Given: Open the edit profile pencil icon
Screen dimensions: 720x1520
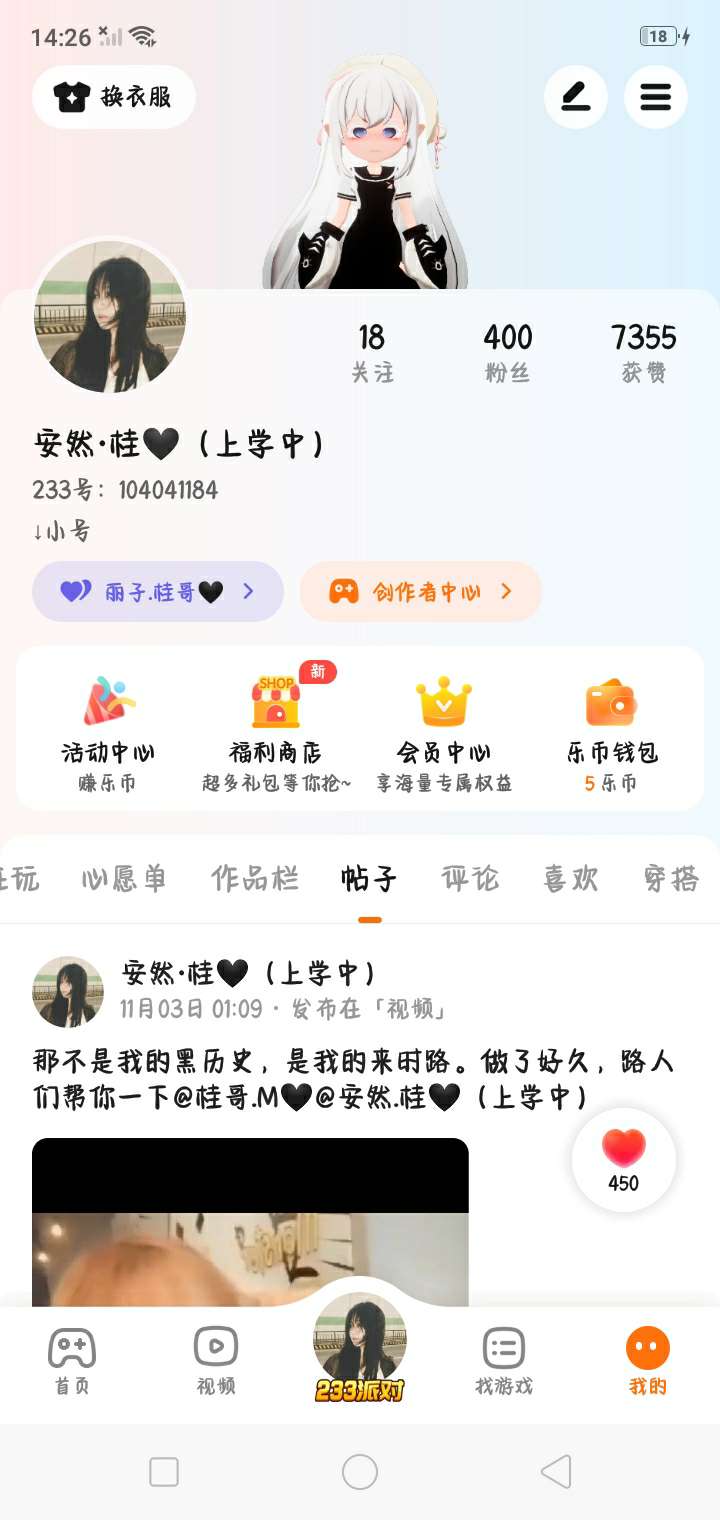Looking at the screenshot, I should point(575,97).
